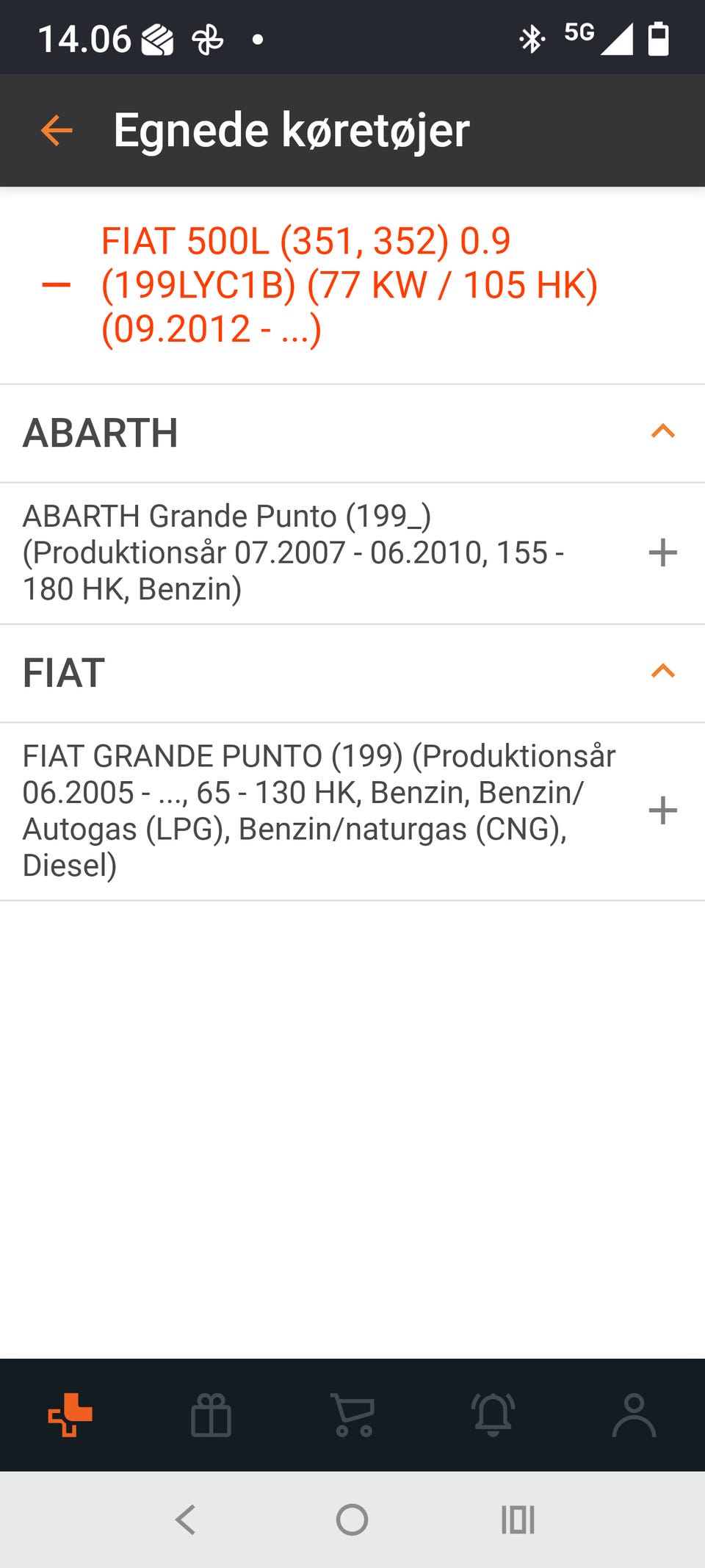Open the shopping cart tab
The image size is (705, 1568).
pyautogui.click(x=352, y=1414)
